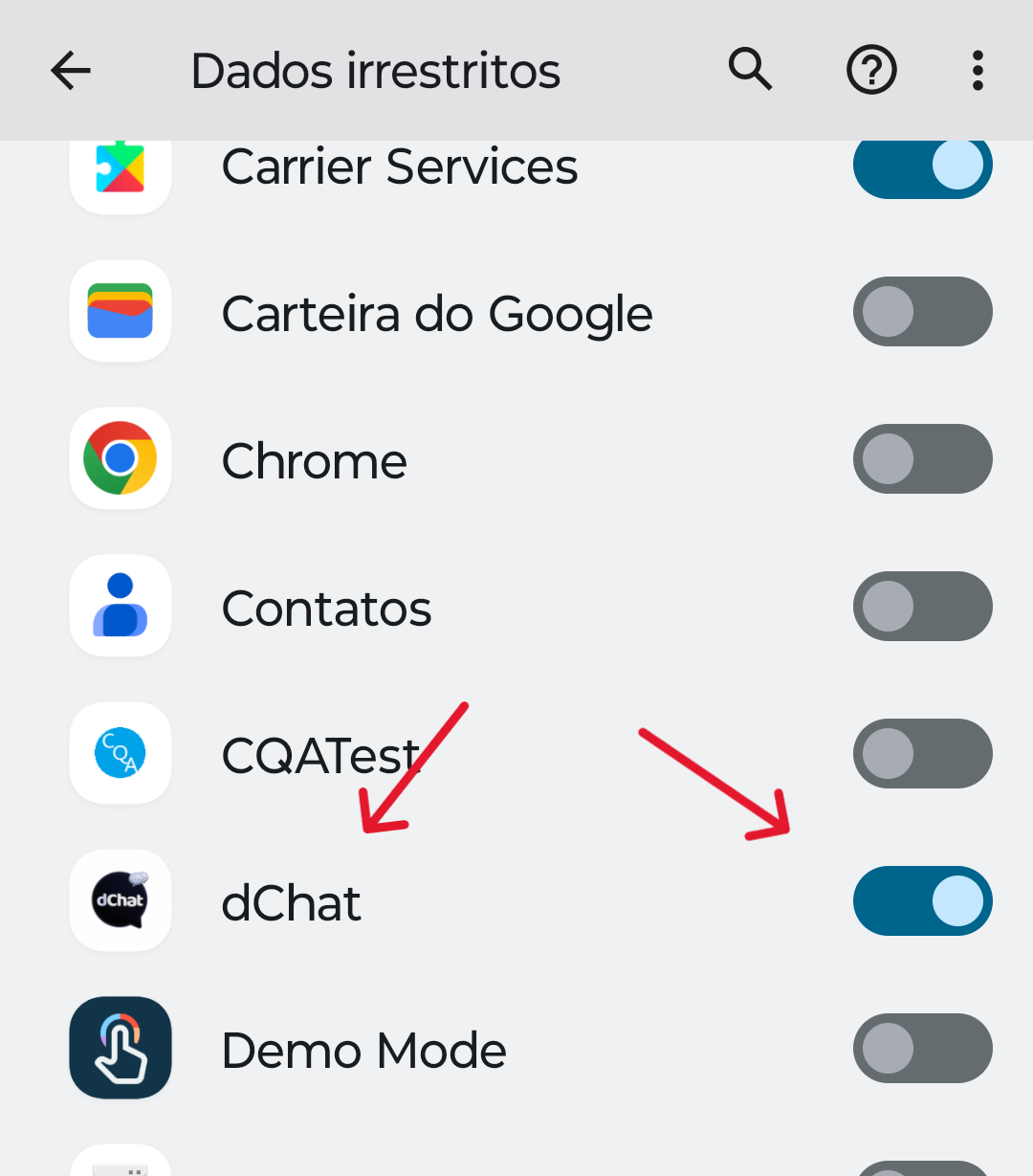Select the Carteira do Google icon
Viewport: 1033px width, 1176px height.
(x=120, y=311)
